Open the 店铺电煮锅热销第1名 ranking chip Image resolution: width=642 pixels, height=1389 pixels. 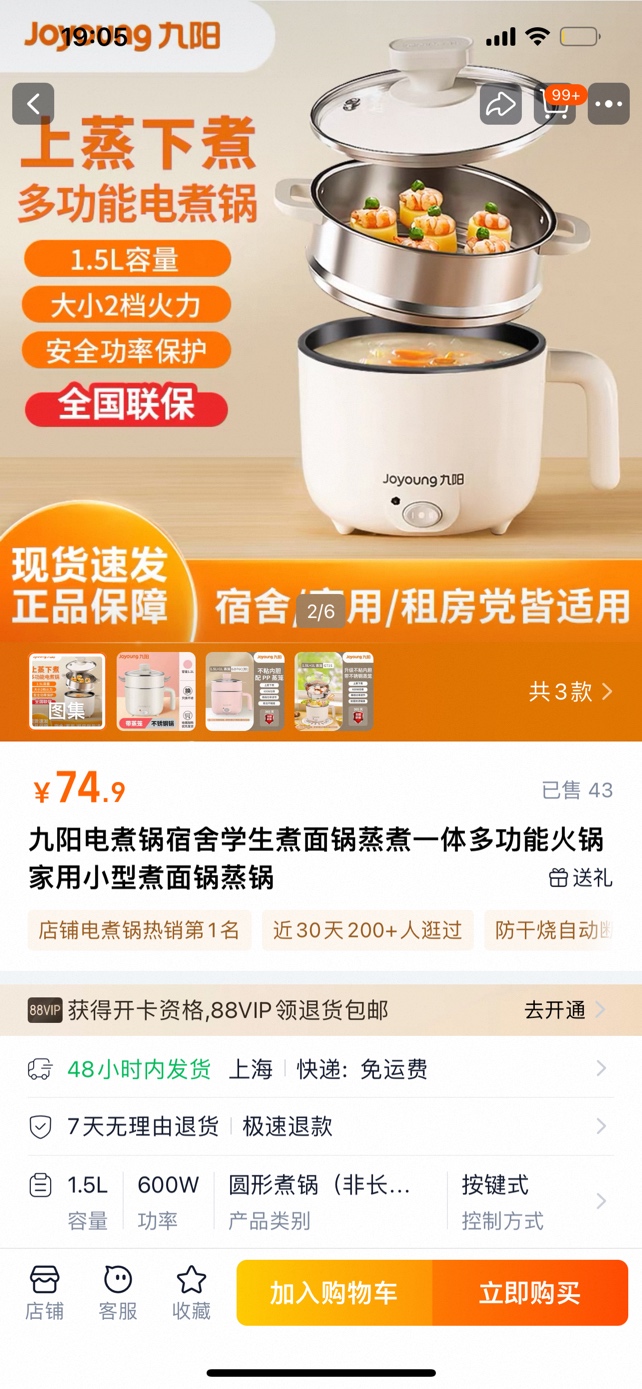[x=139, y=930]
